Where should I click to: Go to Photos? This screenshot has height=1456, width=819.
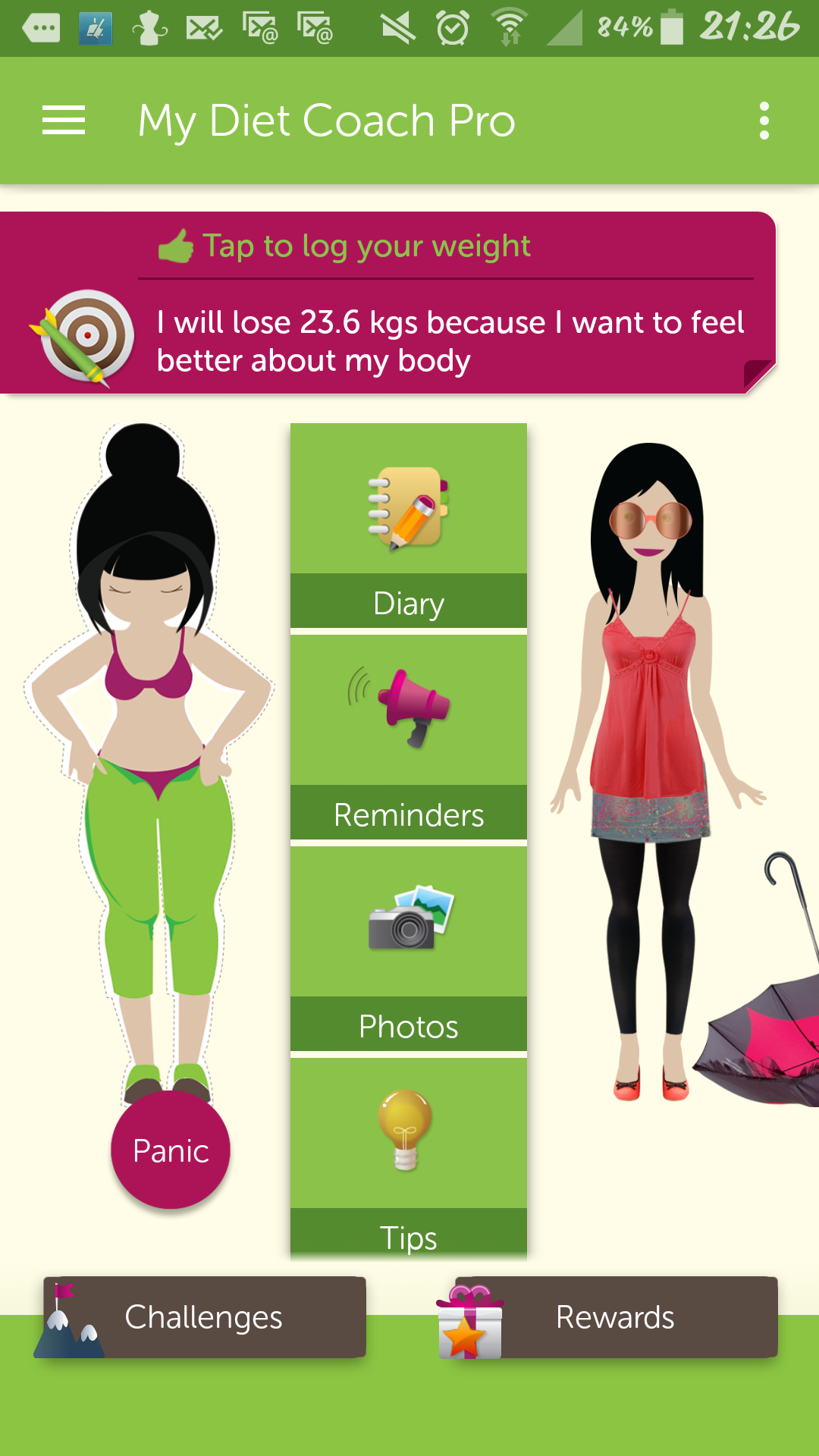(408, 949)
